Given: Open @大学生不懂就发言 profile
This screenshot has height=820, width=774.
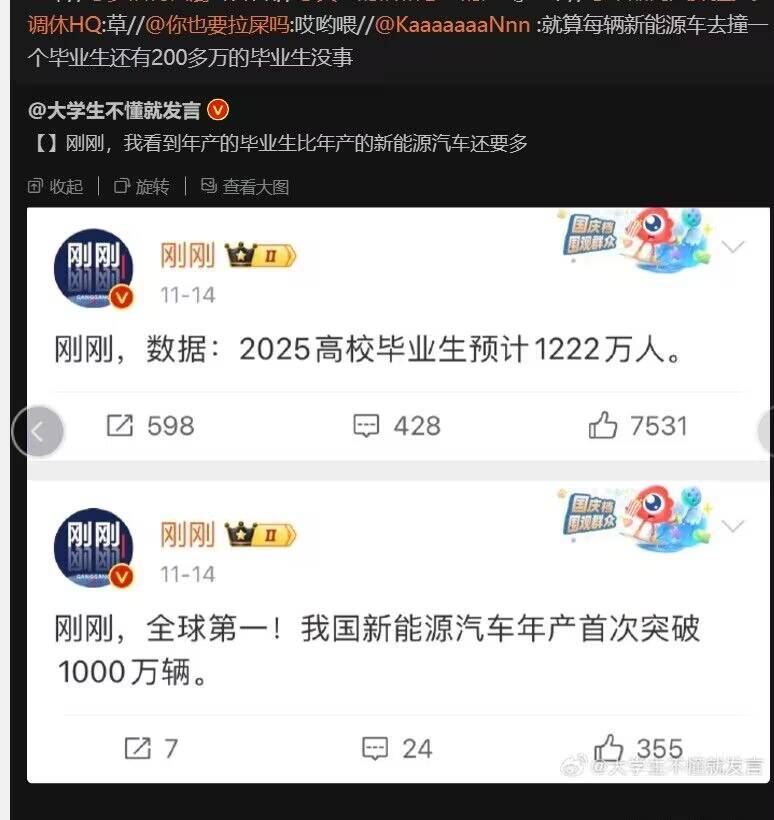Looking at the screenshot, I should [115, 110].
